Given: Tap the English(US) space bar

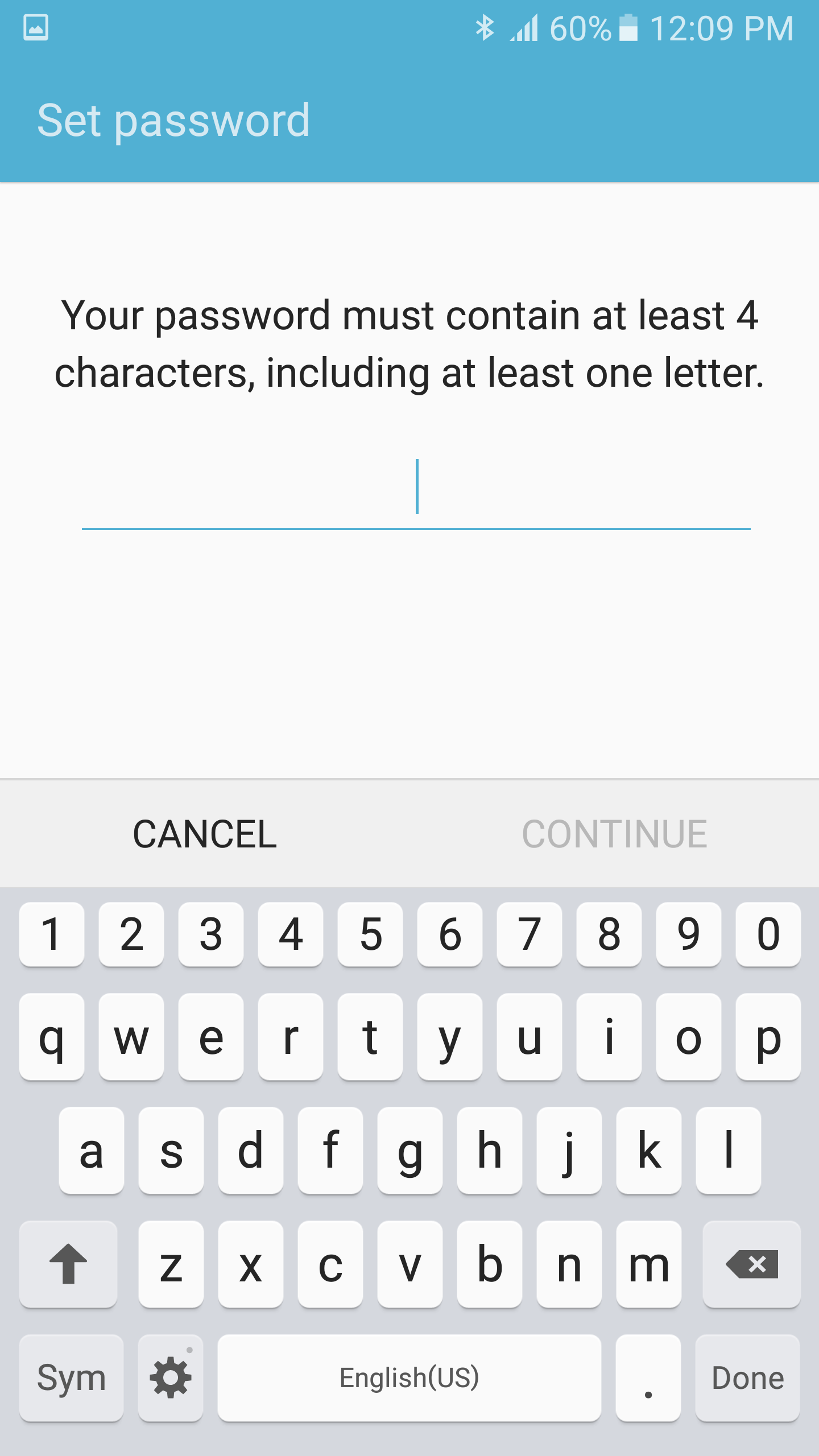Looking at the screenshot, I should click(409, 1378).
